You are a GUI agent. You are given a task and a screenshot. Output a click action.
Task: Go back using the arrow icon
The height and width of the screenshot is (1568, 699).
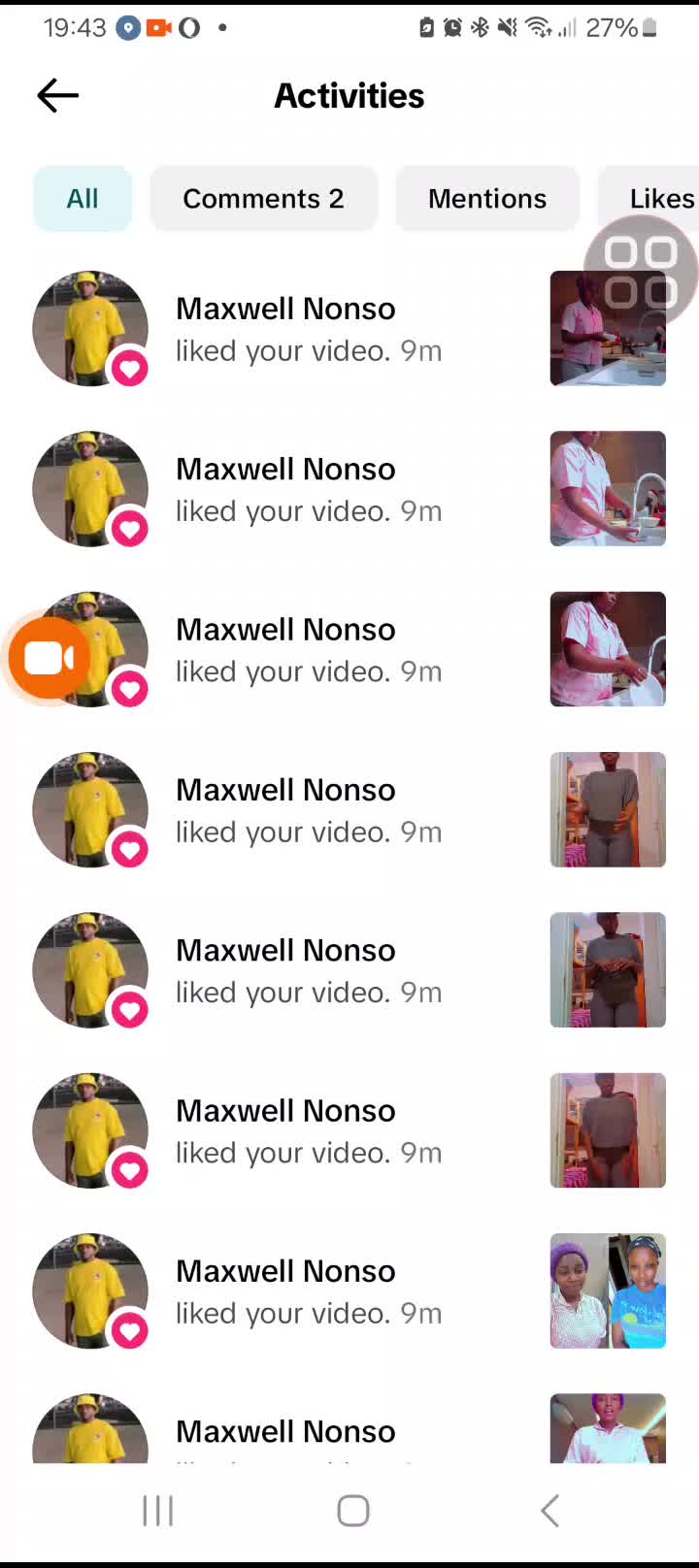point(58,96)
